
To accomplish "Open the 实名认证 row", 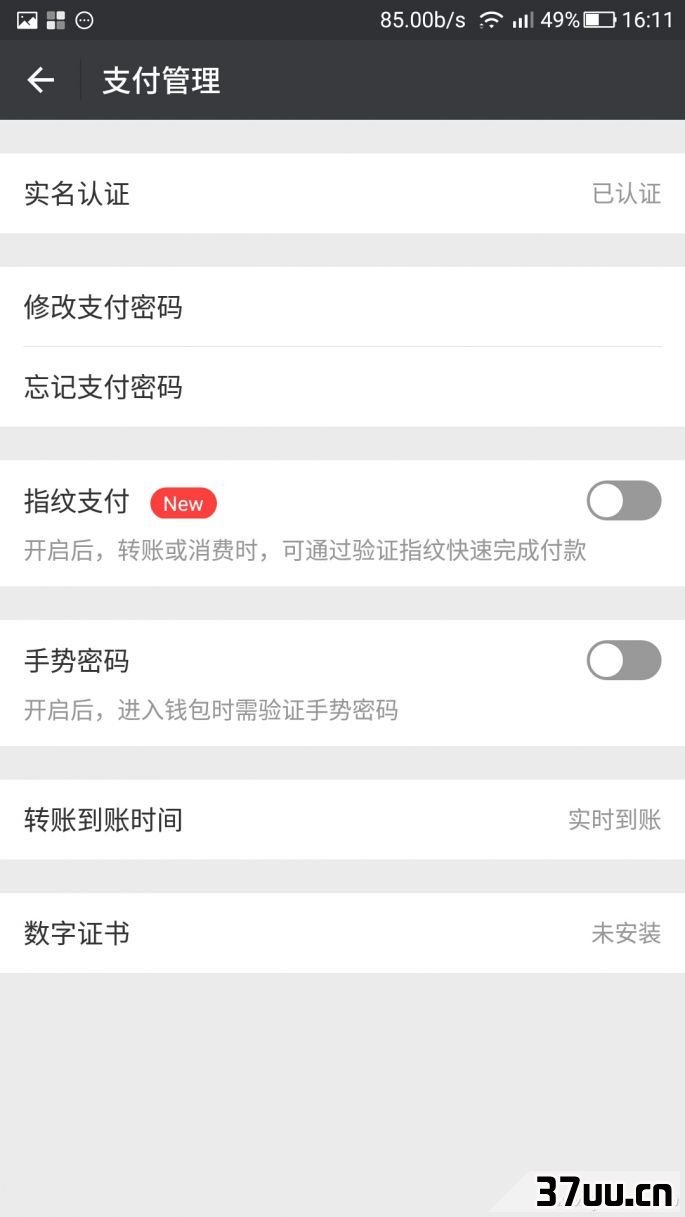I will click(x=342, y=193).
